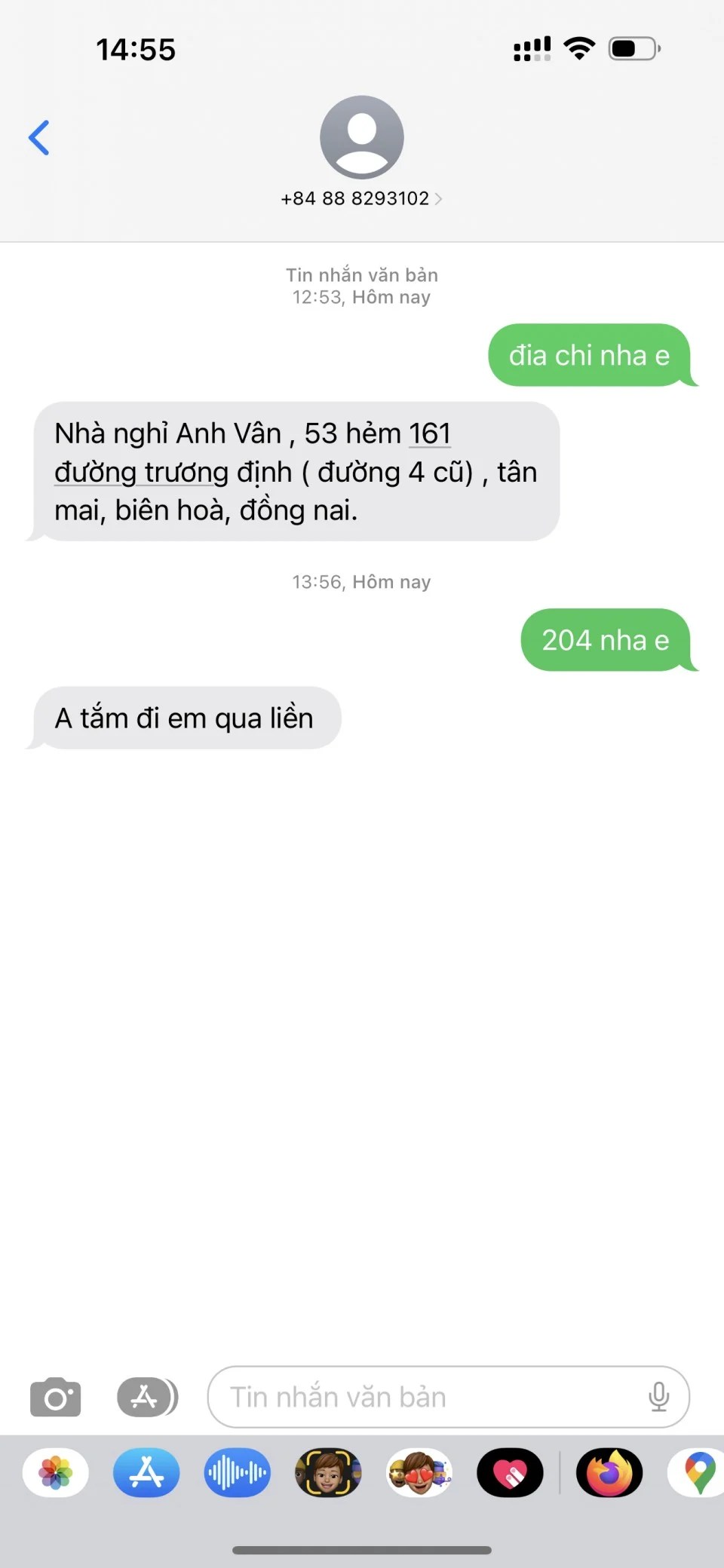Image resolution: width=724 pixels, height=1568 pixels.
Task: Open Firefox in the app strip
Action: pos(609,1472)
